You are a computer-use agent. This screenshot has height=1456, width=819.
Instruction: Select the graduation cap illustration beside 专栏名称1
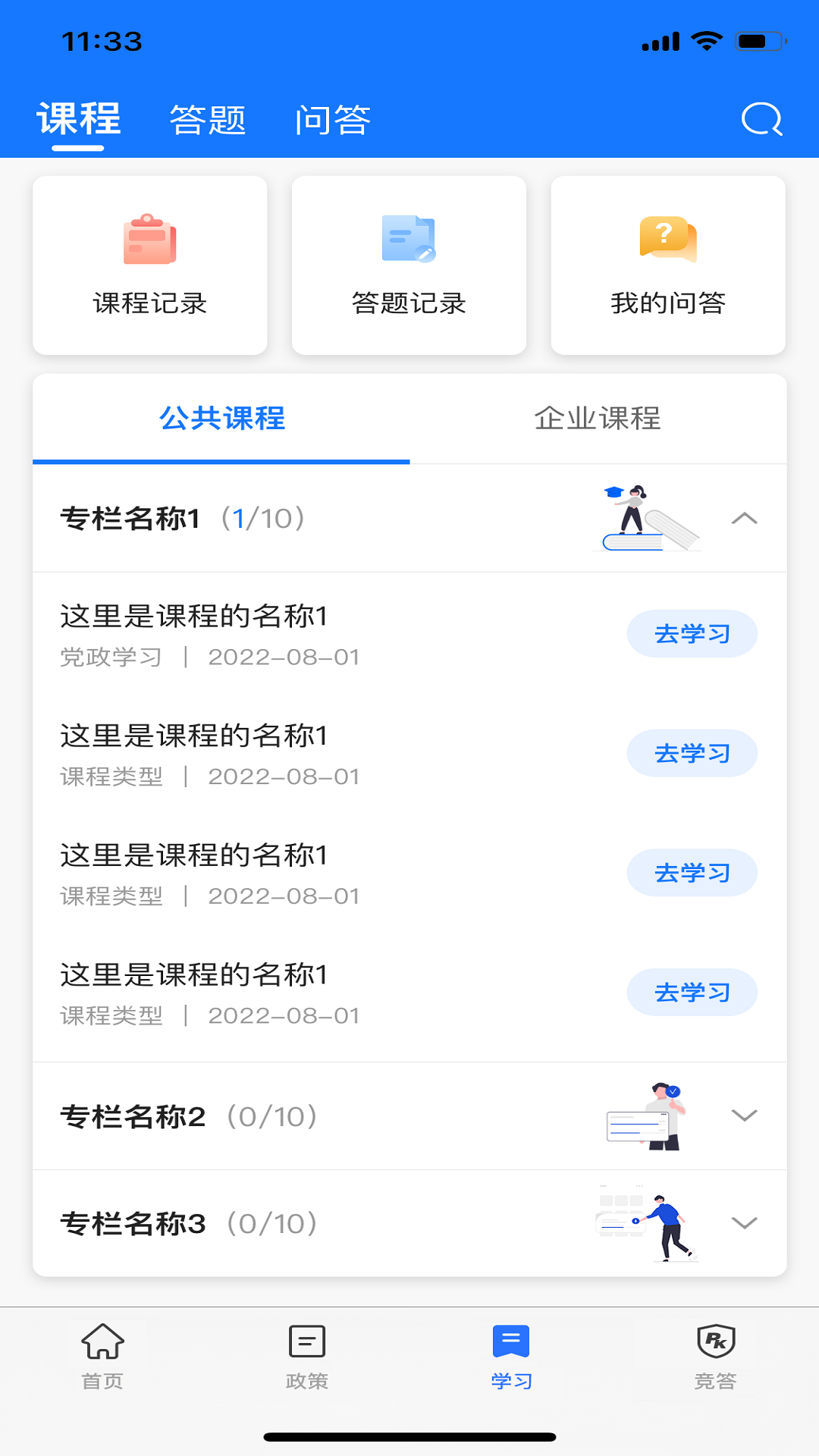click(647, 518)
